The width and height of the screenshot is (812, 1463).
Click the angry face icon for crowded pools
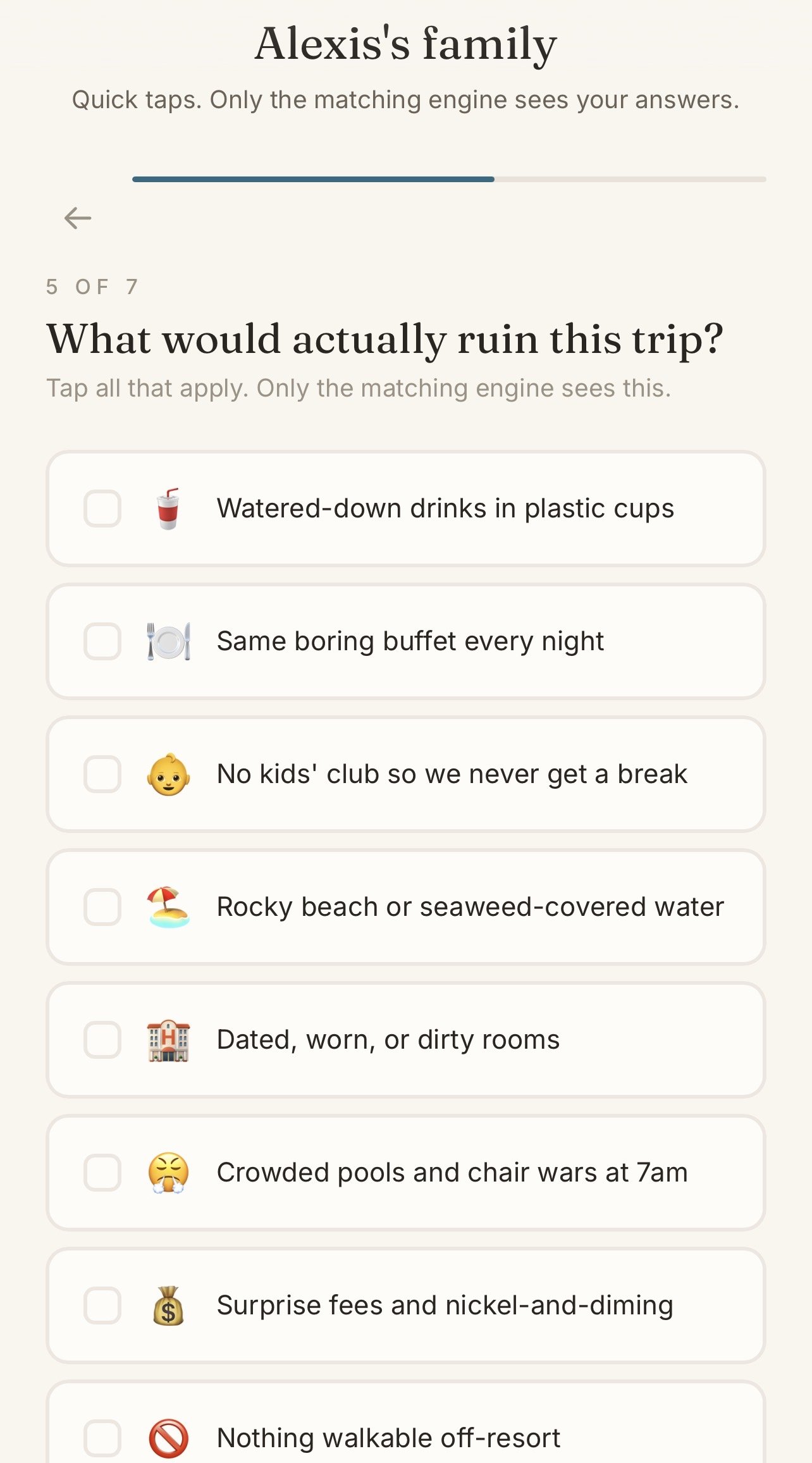pyautogui.click(x=169, y=1172)
